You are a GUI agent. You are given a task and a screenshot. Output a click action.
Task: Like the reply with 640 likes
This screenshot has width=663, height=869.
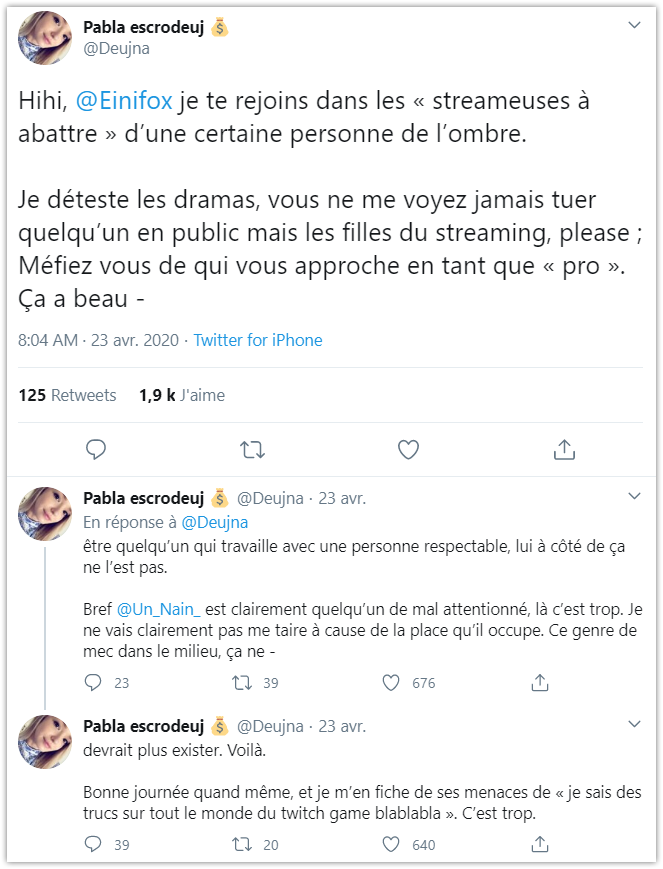pyautogui.click(x=392, y=844)
